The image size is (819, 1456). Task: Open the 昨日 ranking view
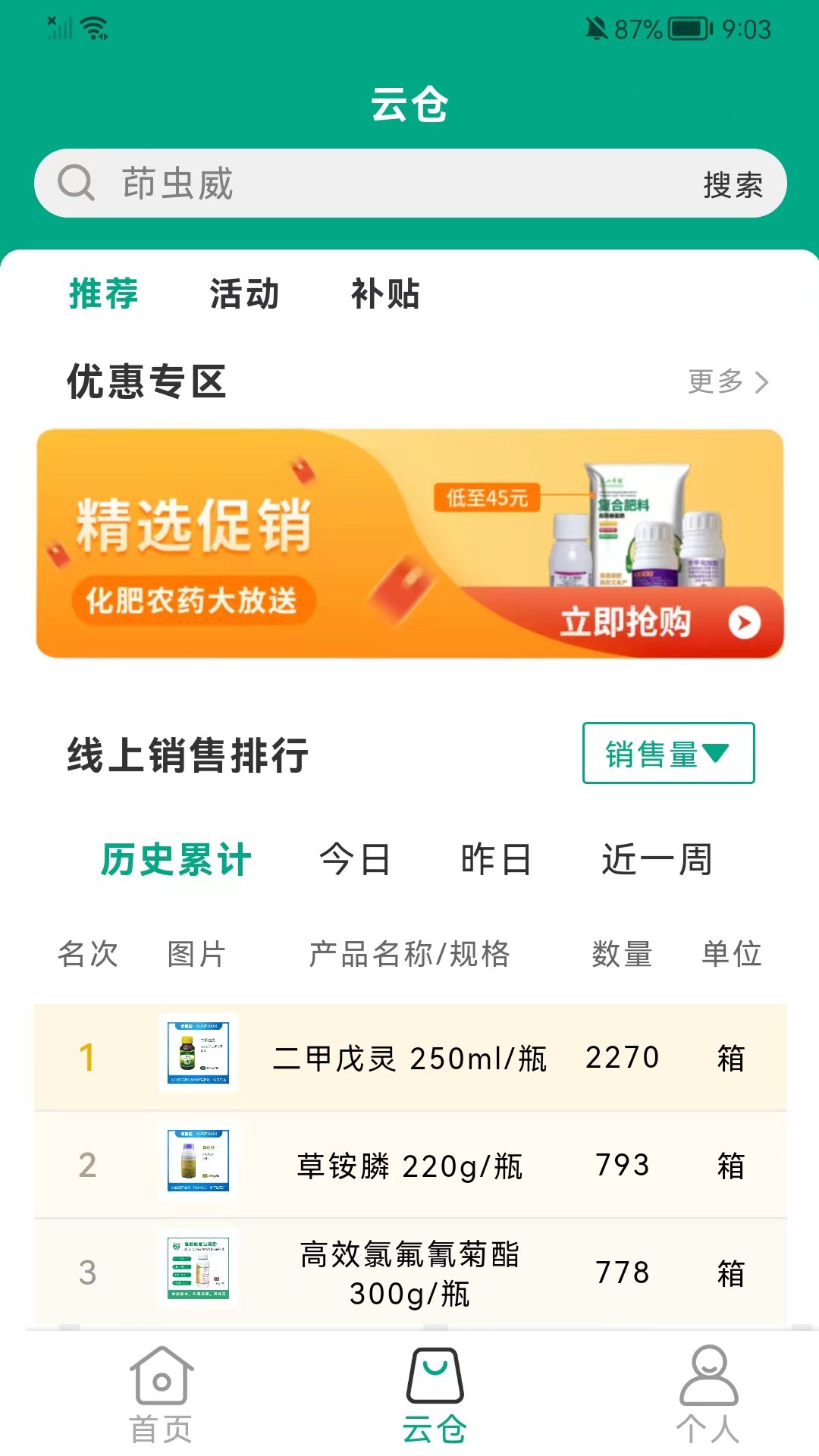coord(495,859)
